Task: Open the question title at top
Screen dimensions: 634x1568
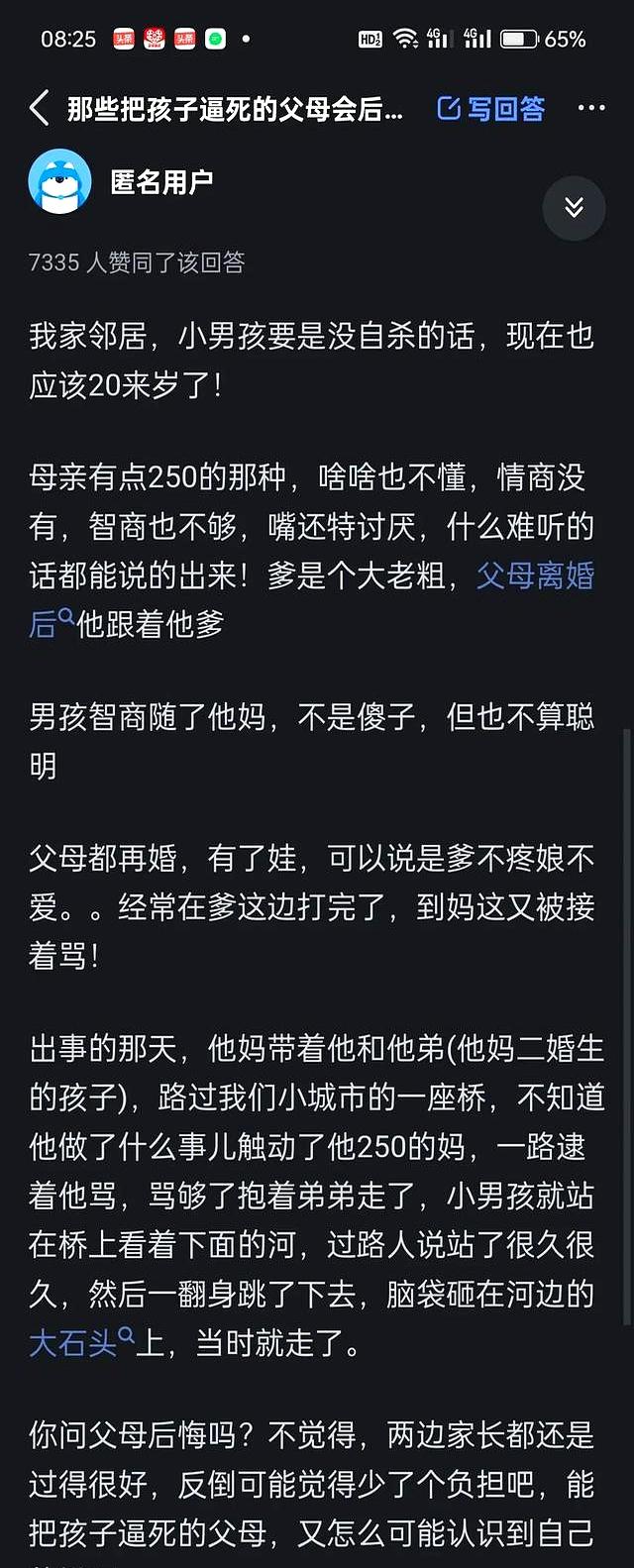Action: click(235, 108)
